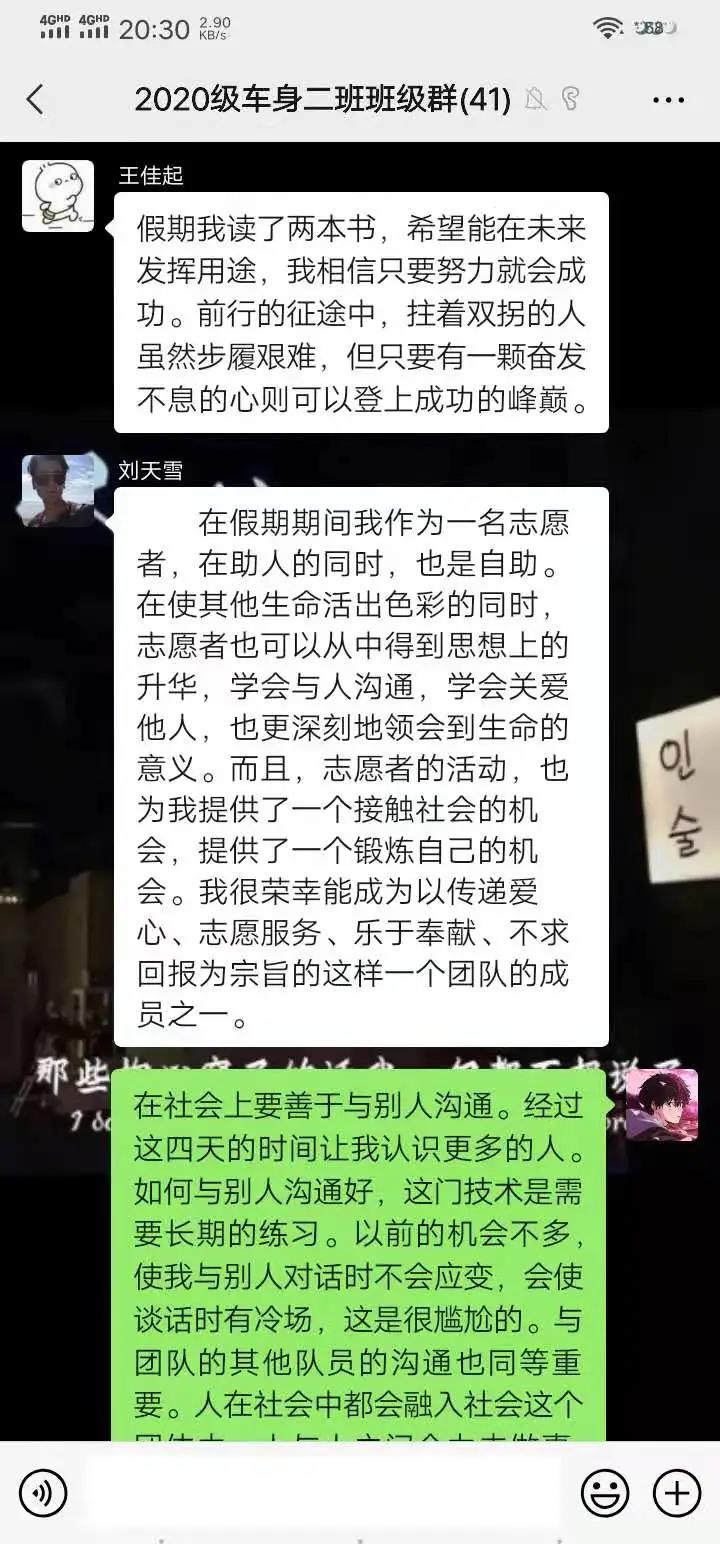Open the emoji sticker panel
Viewport: 720px width, 1544px height.
click(605, 1494)
